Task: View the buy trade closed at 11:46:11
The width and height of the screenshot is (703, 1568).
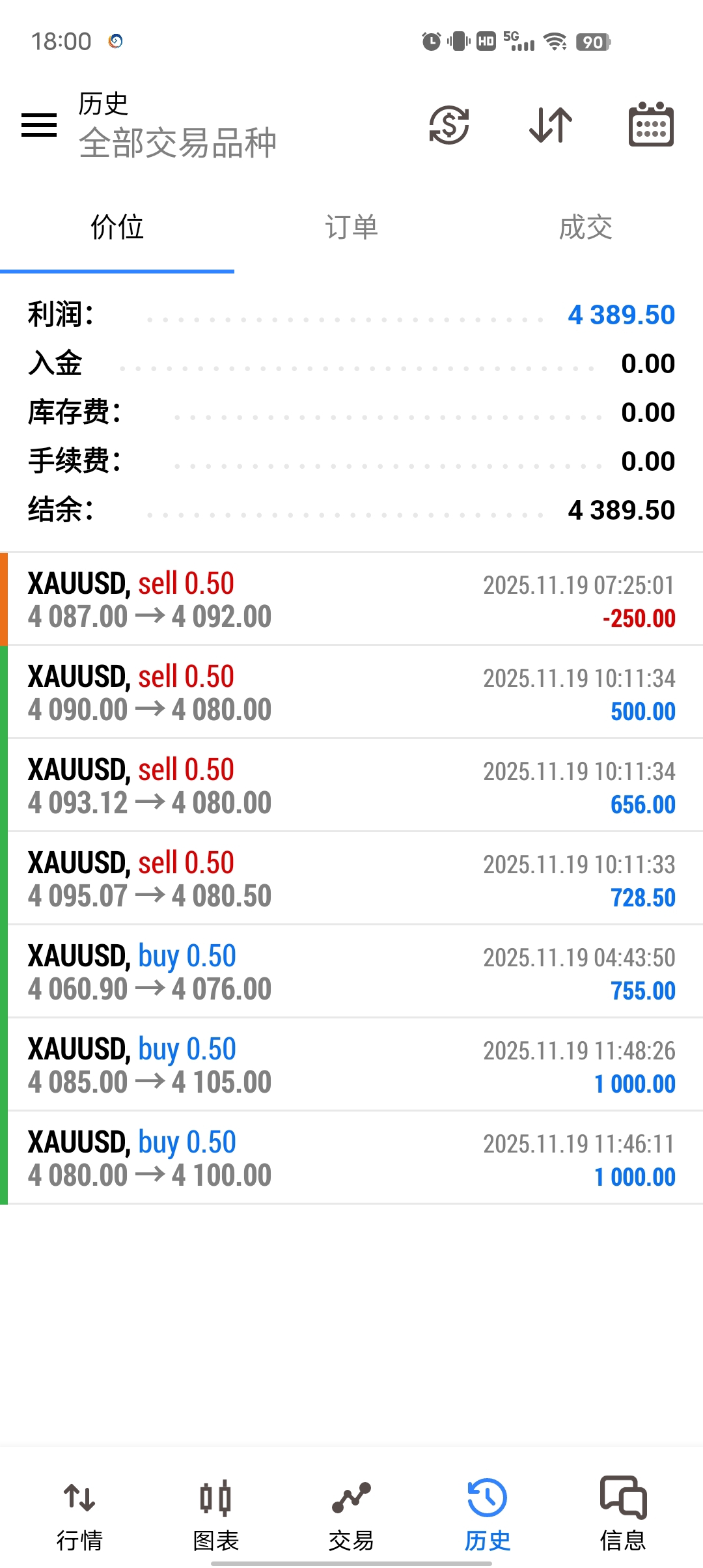Action: [351, 1158]
